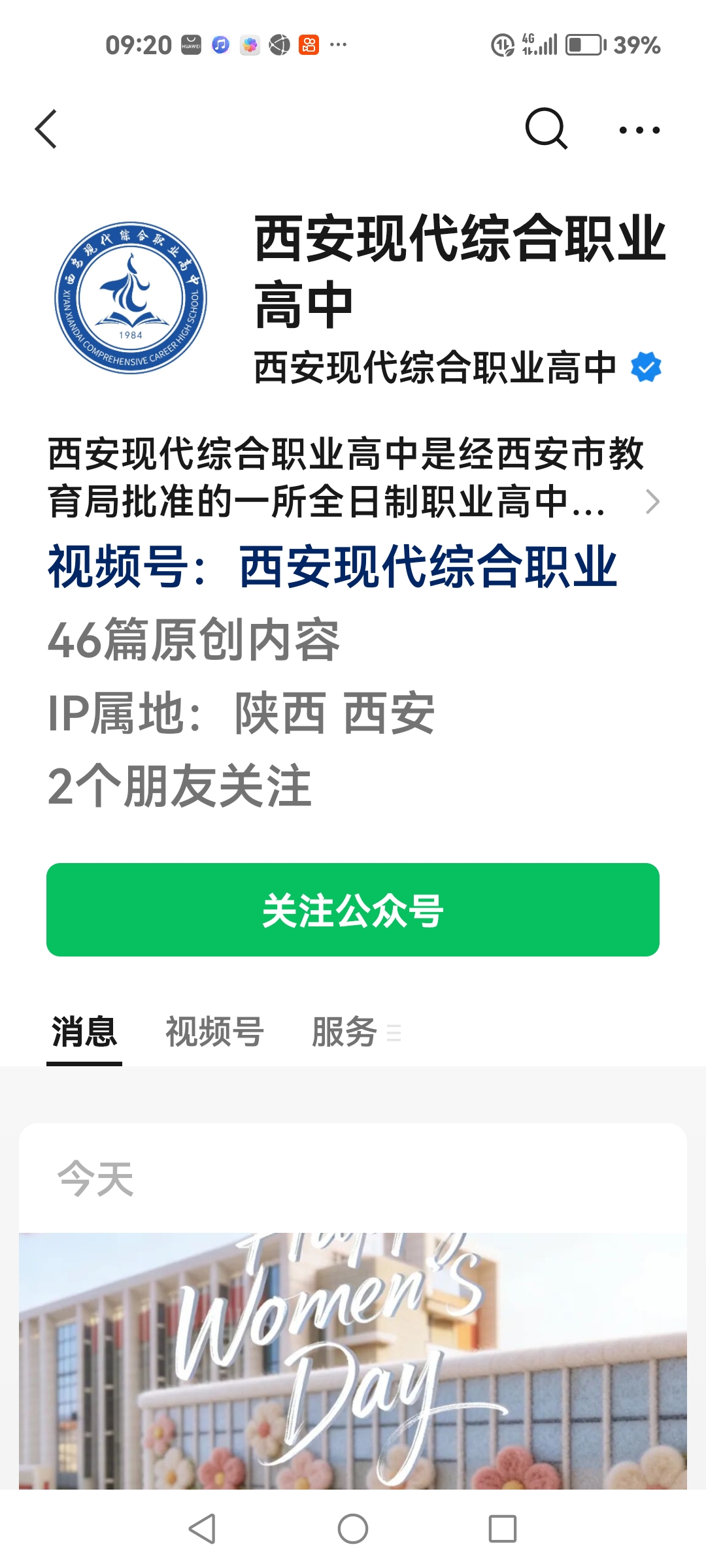The image size is (706, 1568).
Task: Tap the system home button
Action: click(x=353, y=1529)
